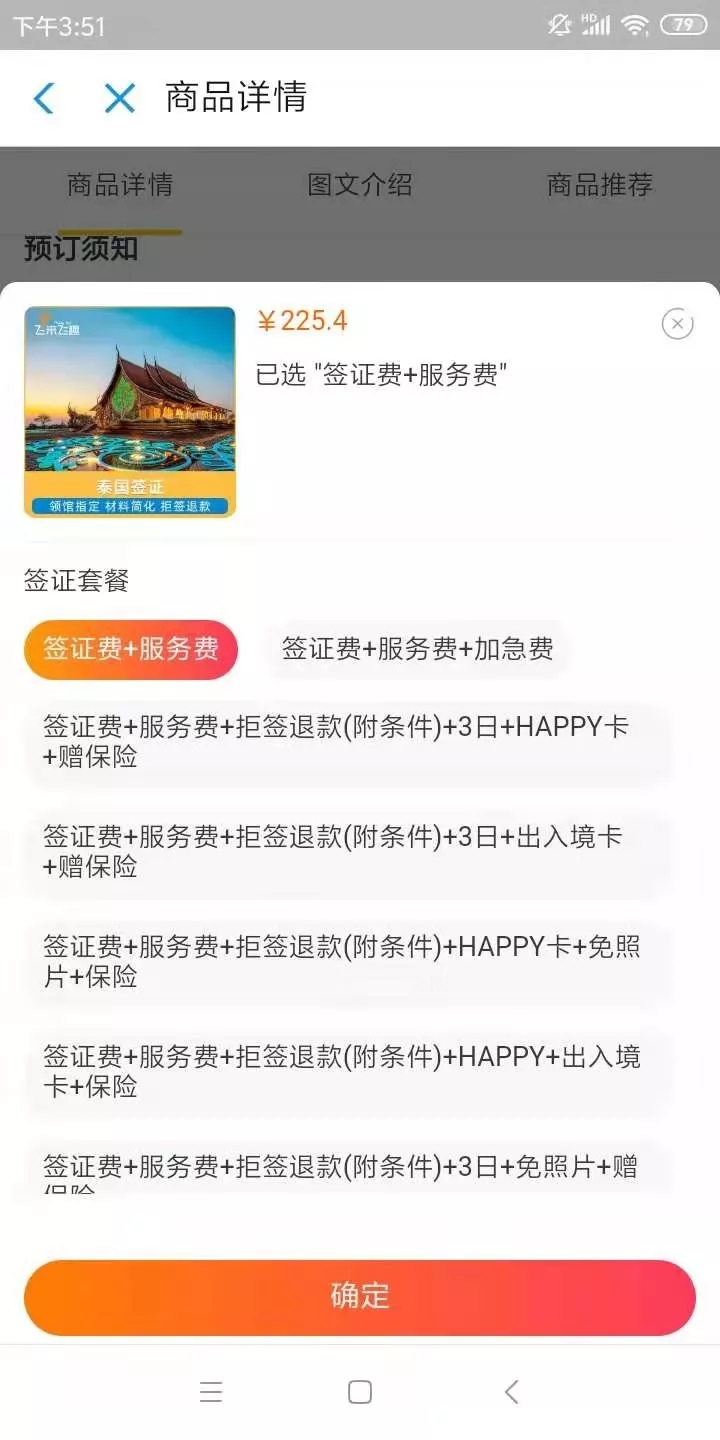Select the package with 3日+出入境卡+赠保险
Screen dimensions: 720x1440
pyautogui.click(x=345, y=851)
